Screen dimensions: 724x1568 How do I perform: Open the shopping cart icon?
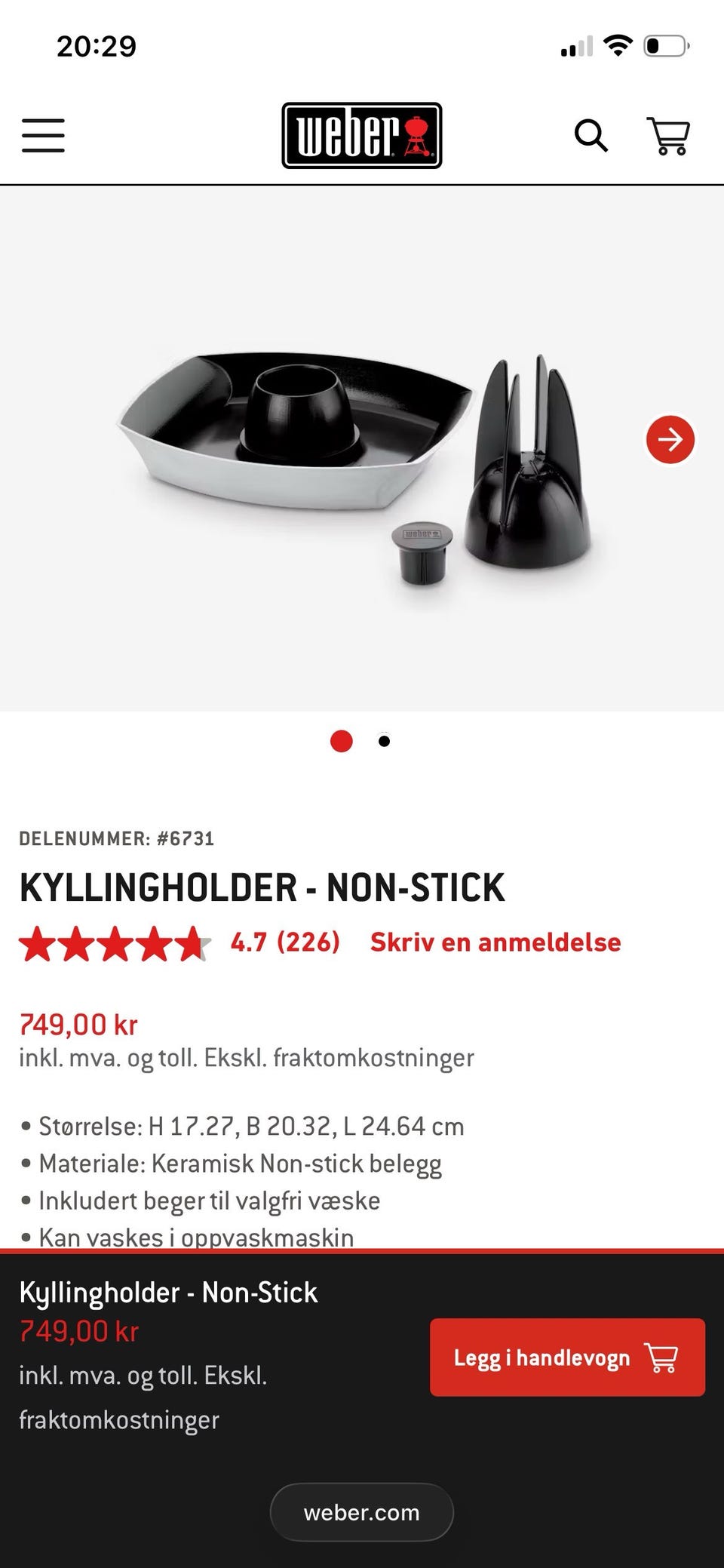(668, 136)
